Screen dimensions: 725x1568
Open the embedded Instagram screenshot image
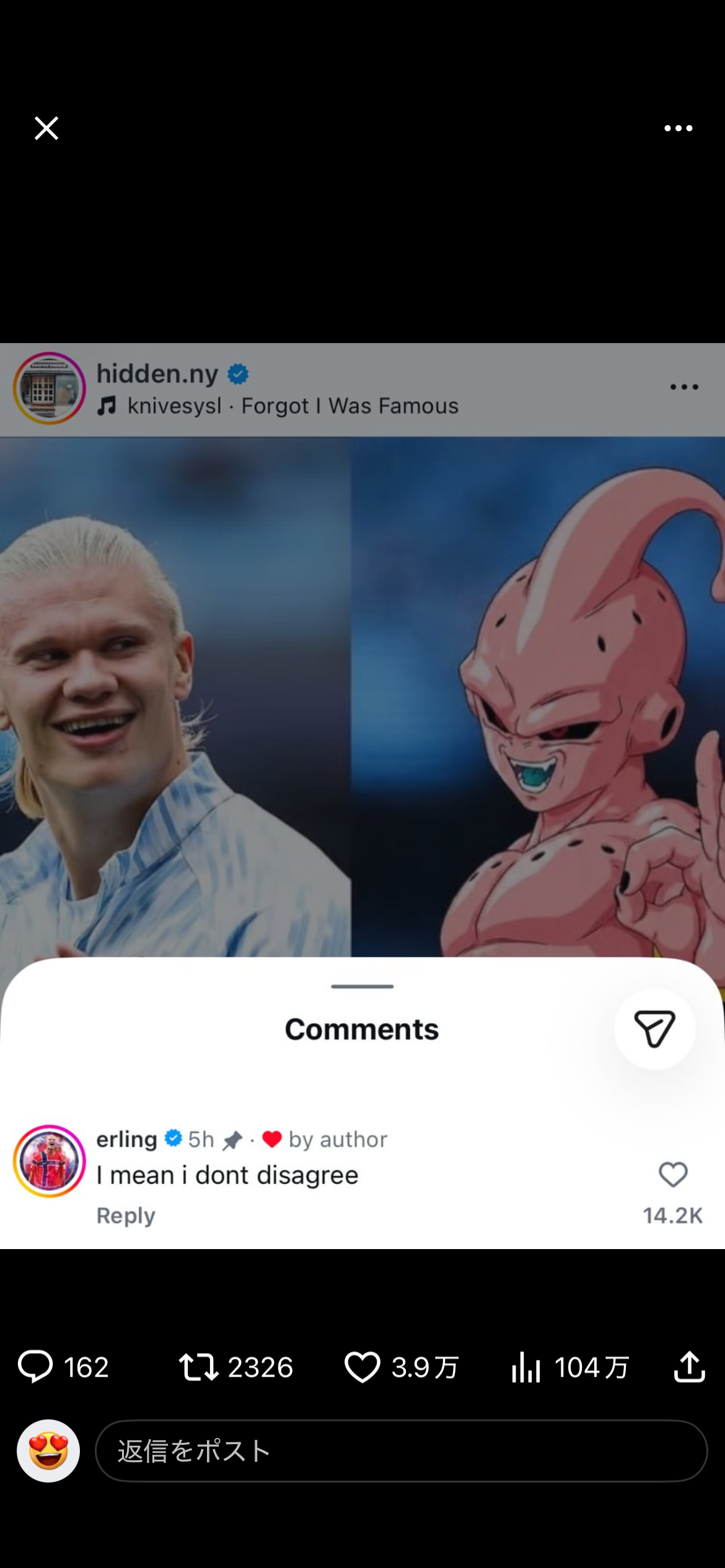pyautogui.click(x=362, y=796)
